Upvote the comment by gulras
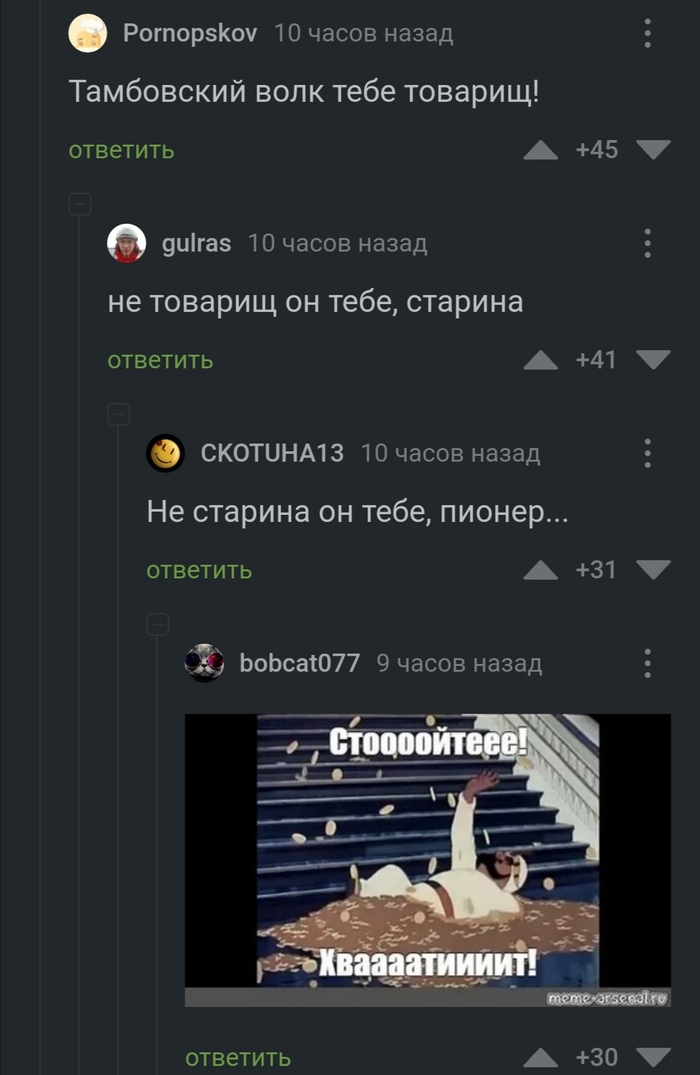The width and height of the screenshot is (700, 1075). click(541, 361)
